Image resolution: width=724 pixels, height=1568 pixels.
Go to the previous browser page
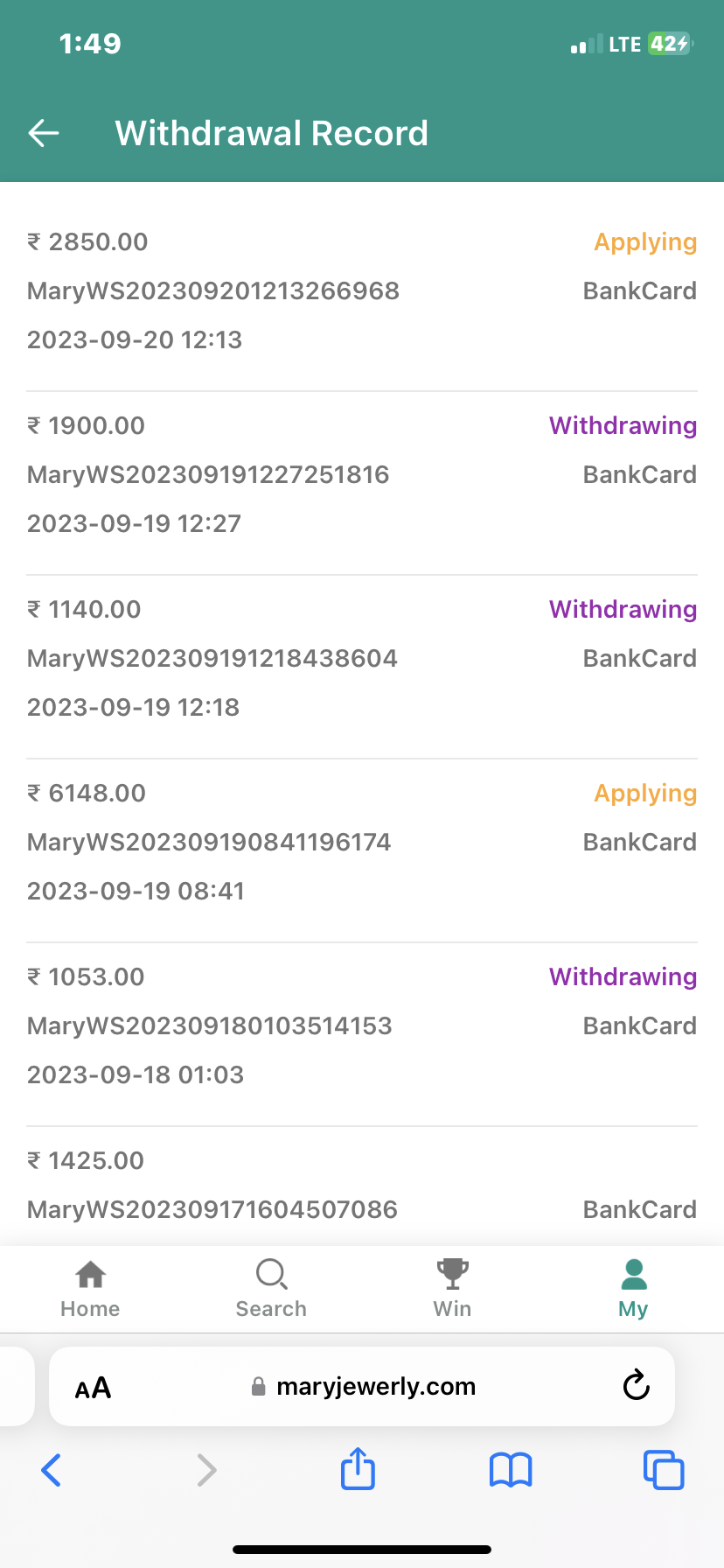point(52,1470)
